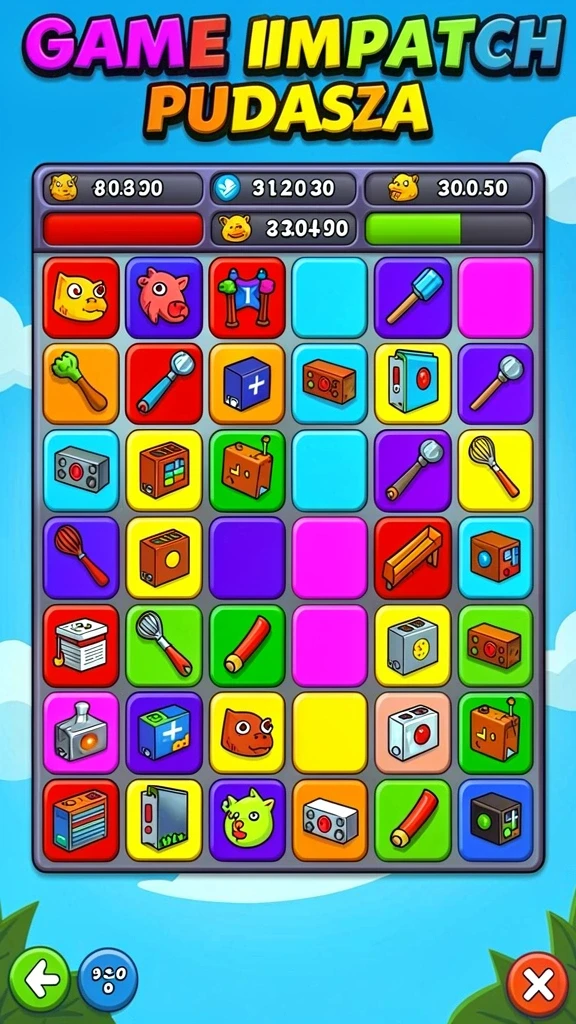Select the whisk on the green tile

164,645
